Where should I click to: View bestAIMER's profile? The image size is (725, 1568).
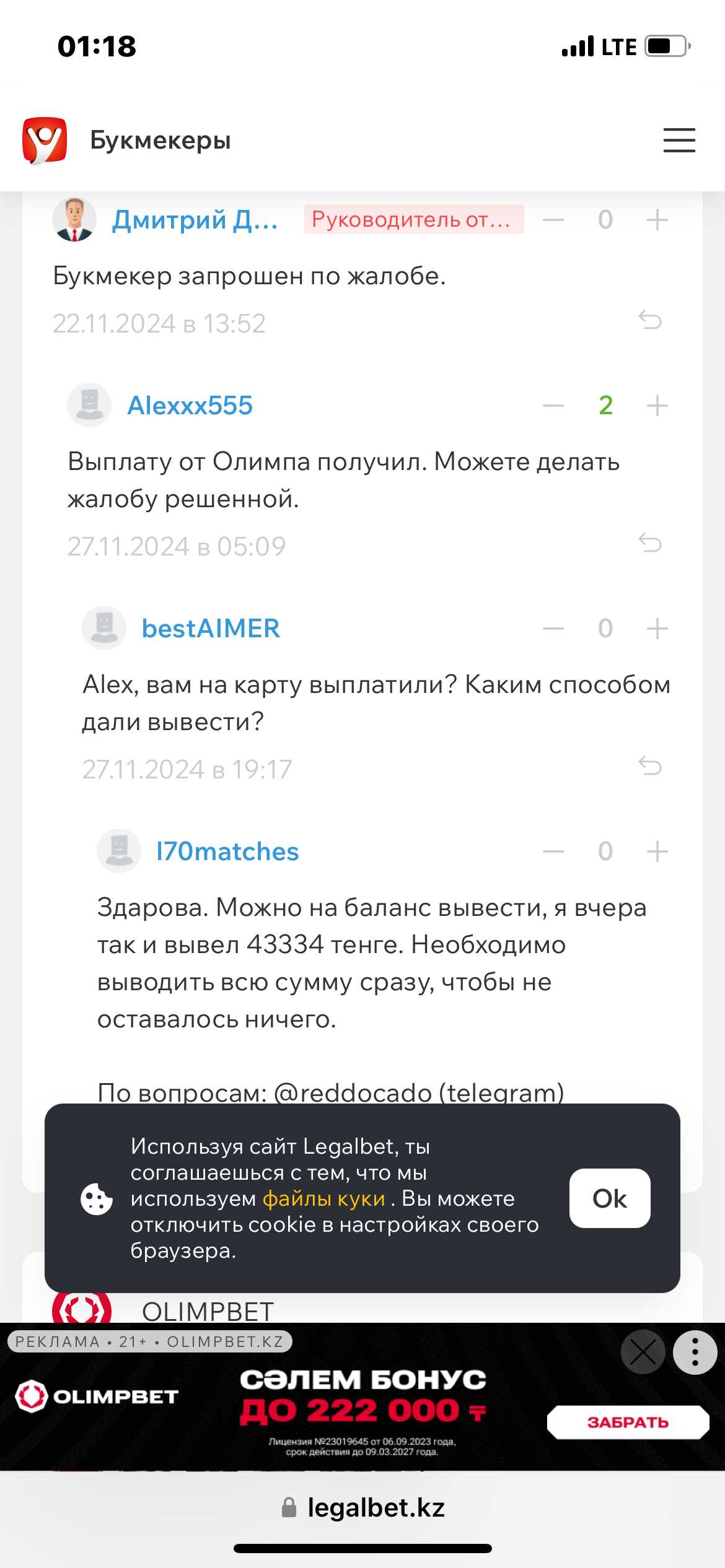(x=211, y=629)
